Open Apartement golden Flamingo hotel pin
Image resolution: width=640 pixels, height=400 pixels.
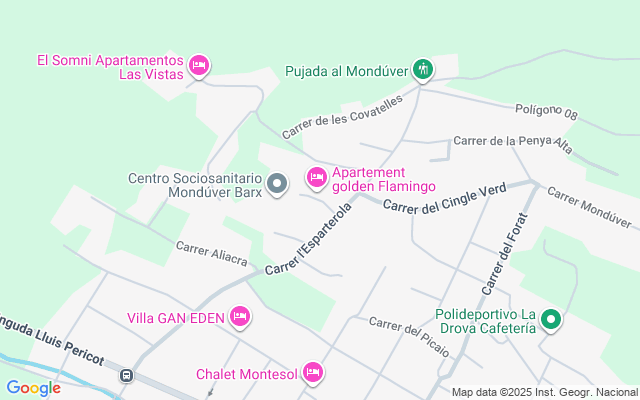pos(316,178)
